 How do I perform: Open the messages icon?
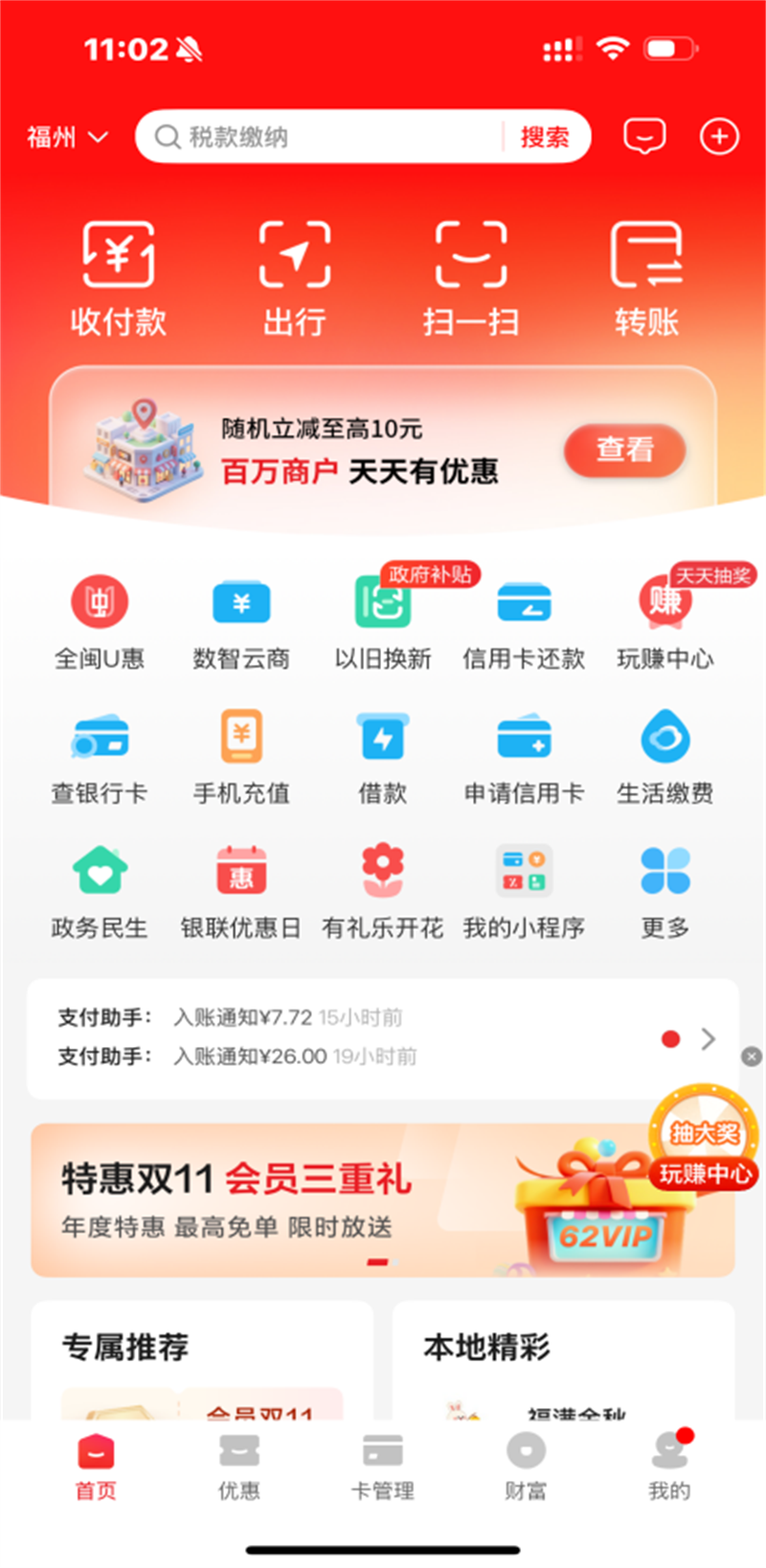[x=644, y=137]
